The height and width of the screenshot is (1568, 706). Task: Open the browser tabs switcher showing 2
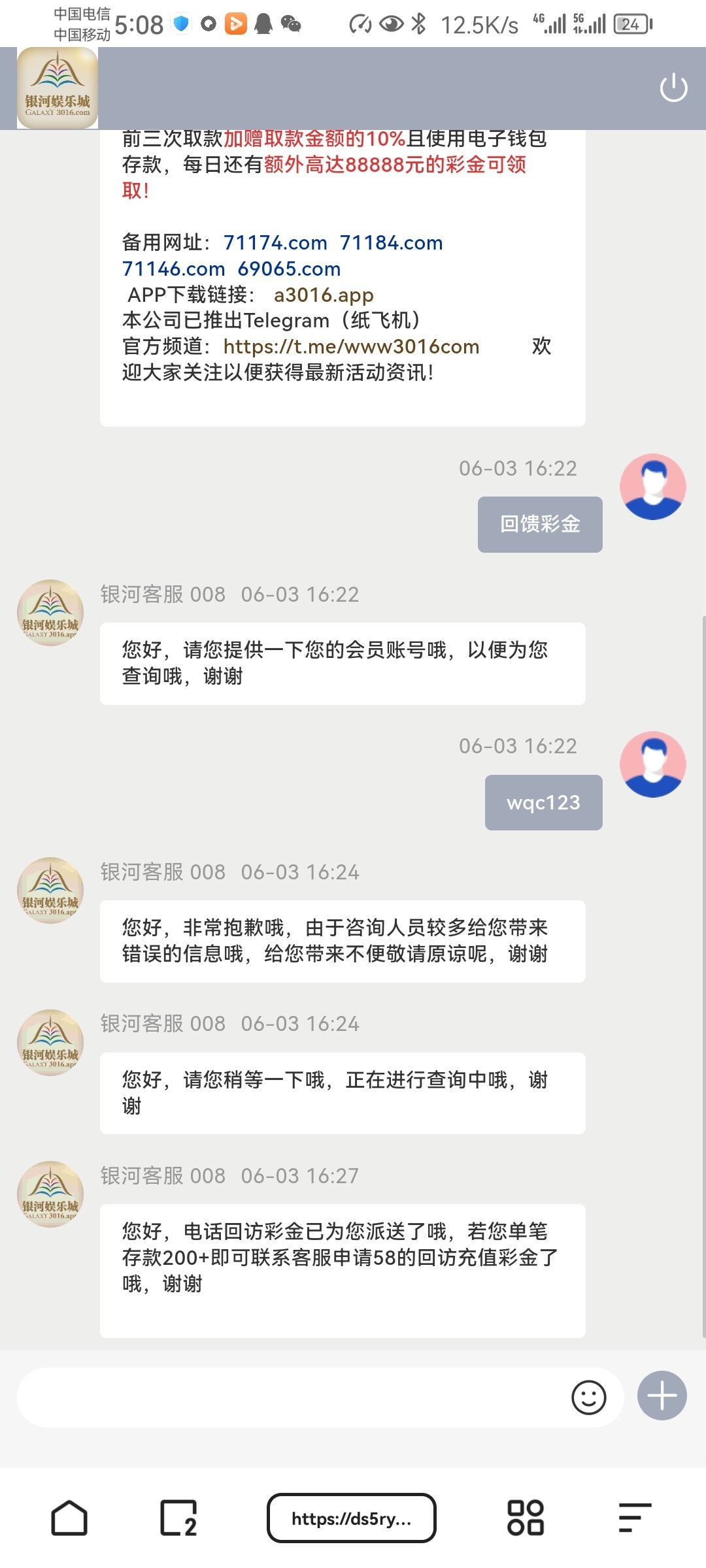coord(178,1518)
